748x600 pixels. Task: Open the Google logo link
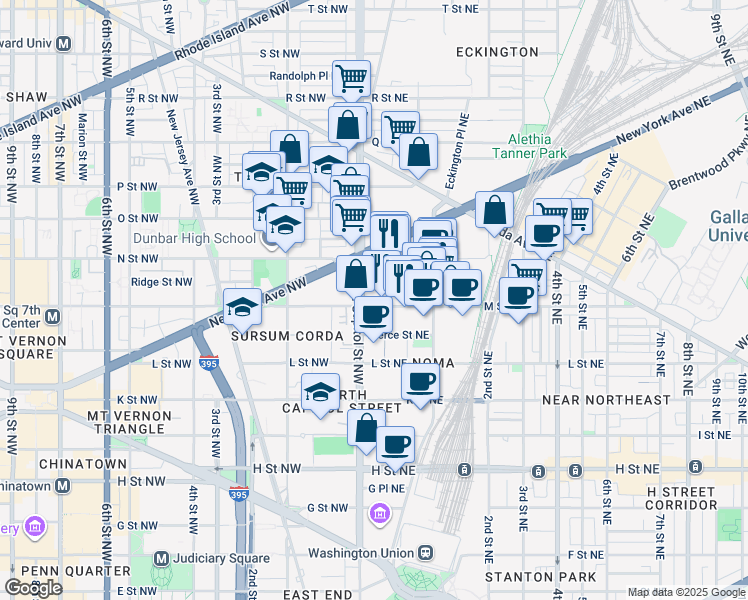33,588
